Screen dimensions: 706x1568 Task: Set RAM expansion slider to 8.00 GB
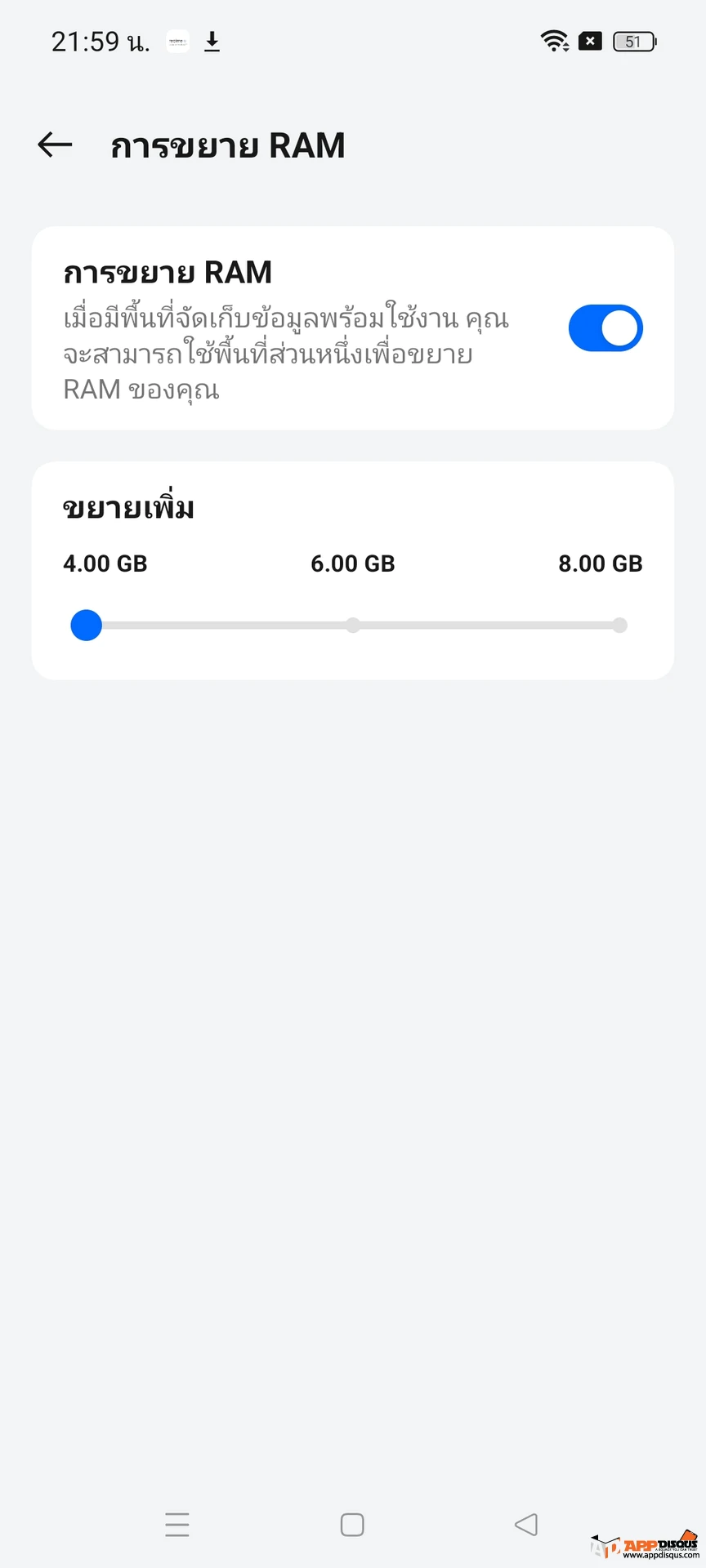pos(619,626)
